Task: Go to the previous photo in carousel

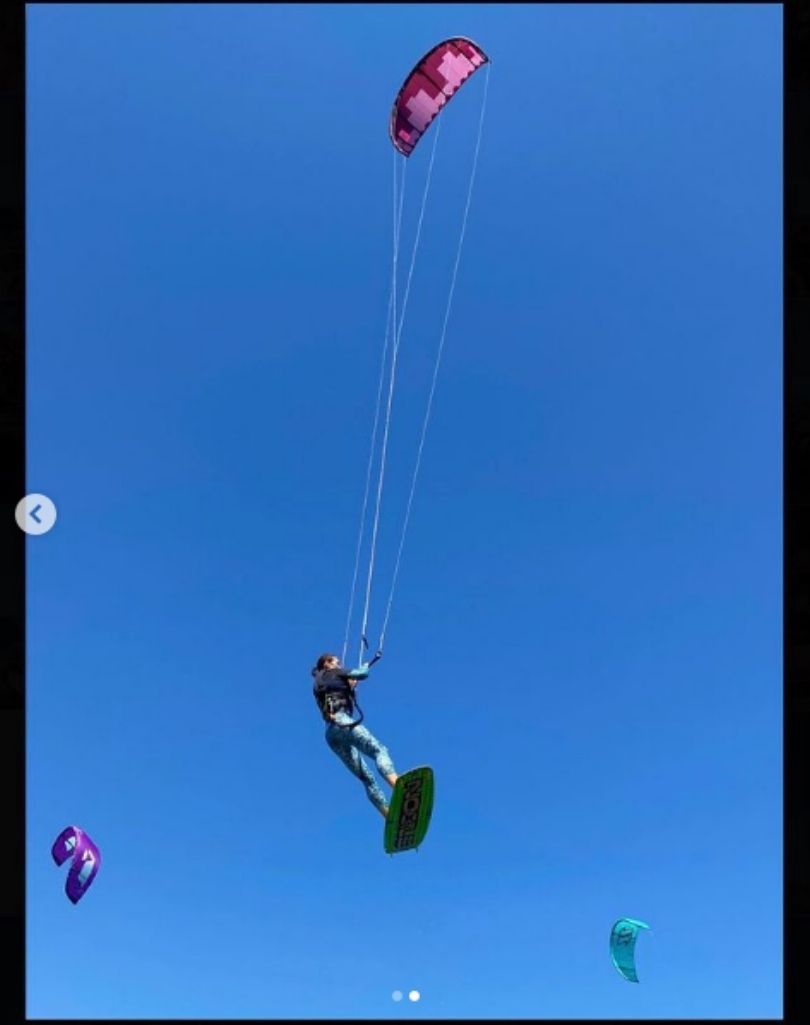Action: [x=36, y=514]
